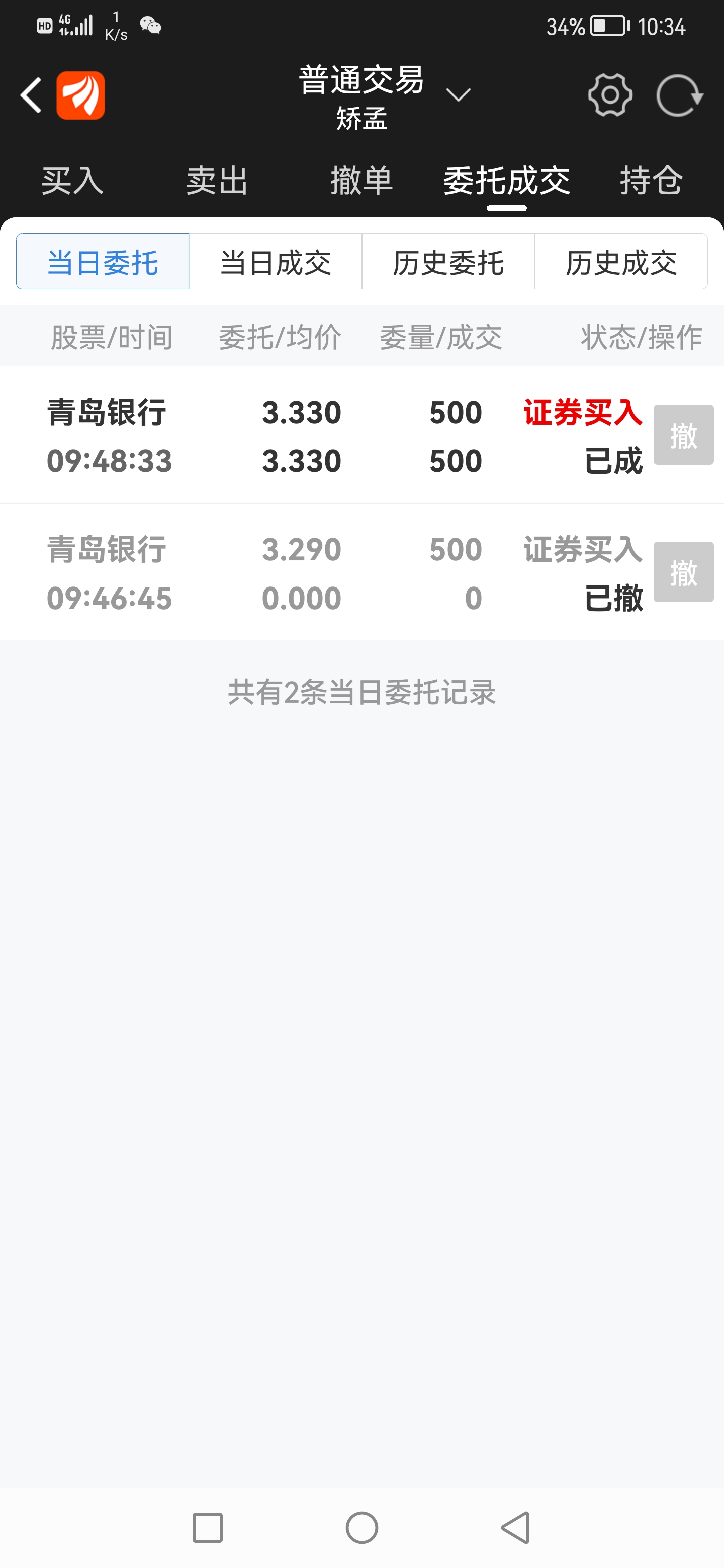The image size is (724, 1568).
Task: Tap the back arrow to exit trading page
Action: click(31, 94)
